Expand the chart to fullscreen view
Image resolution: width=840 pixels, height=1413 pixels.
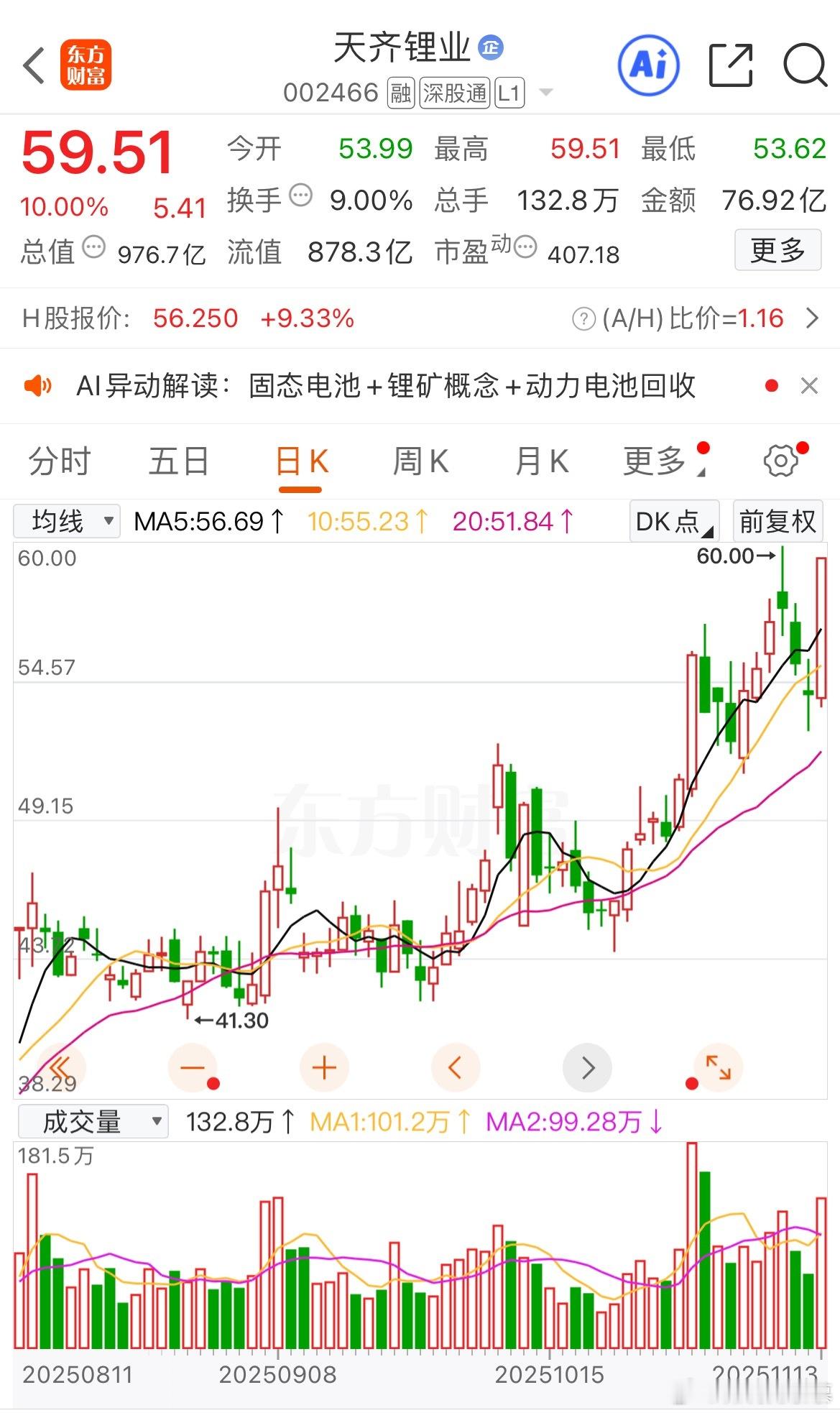click(x=719, y=1068)
